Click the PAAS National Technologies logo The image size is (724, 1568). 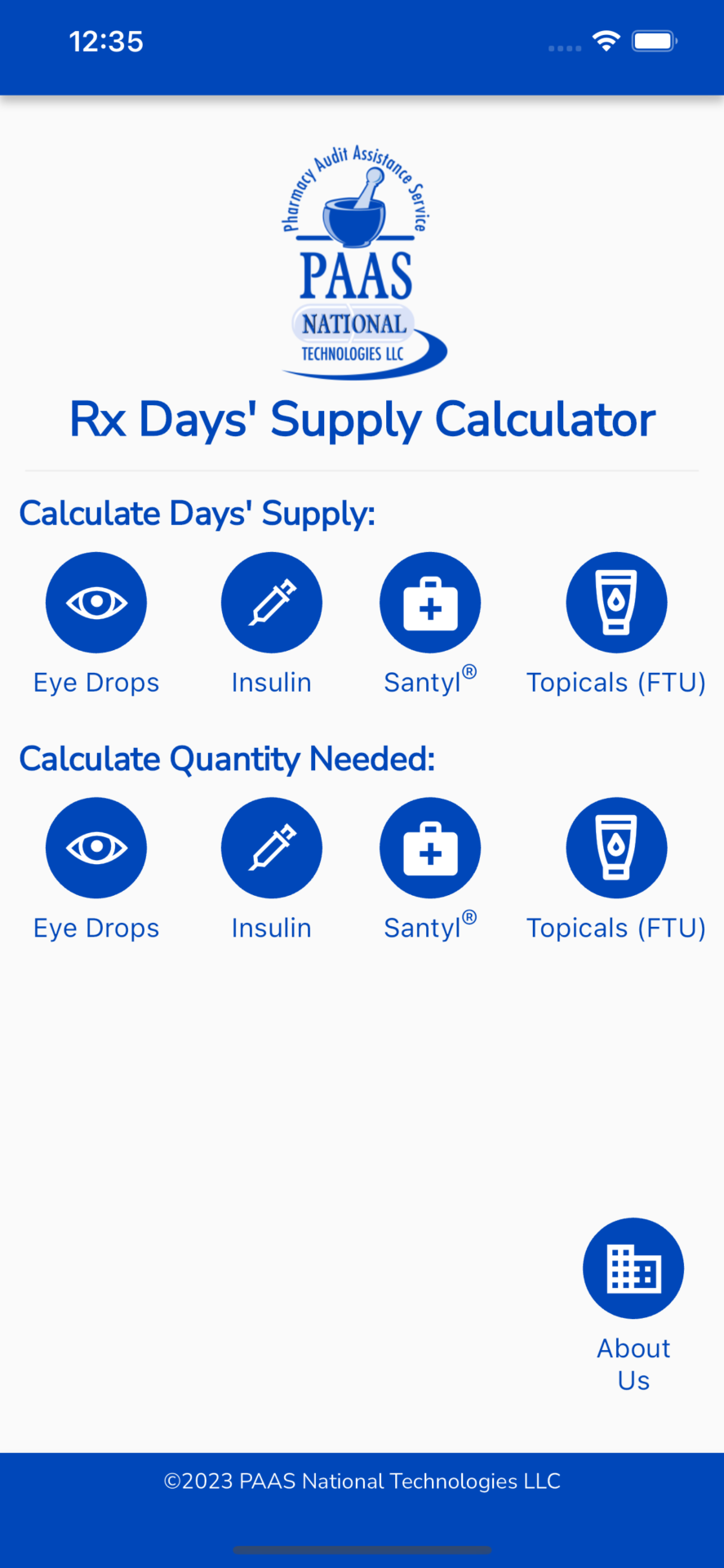click(x=362, y=261)
